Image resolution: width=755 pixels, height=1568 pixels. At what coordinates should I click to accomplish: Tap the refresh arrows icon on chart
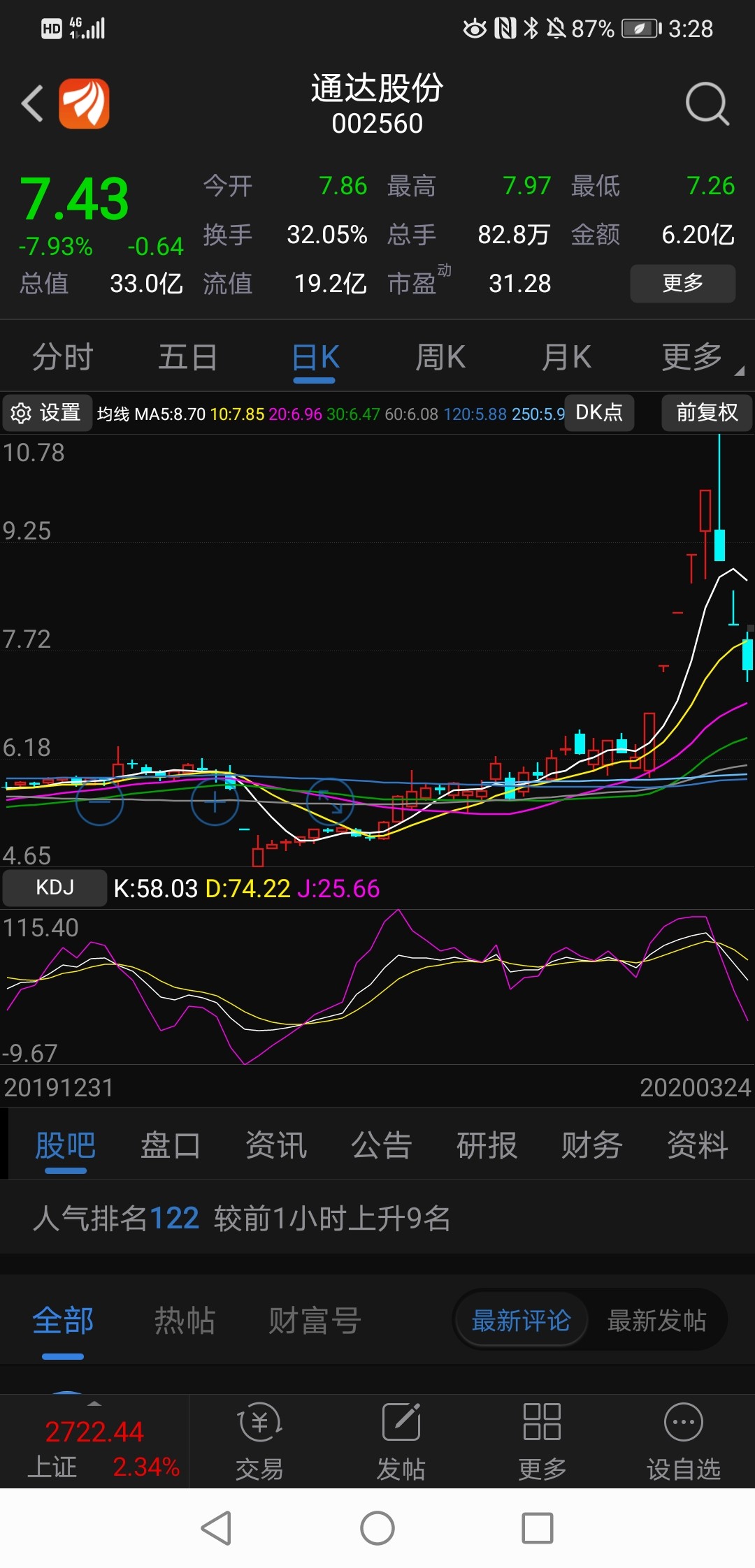(x=332, y=802)
